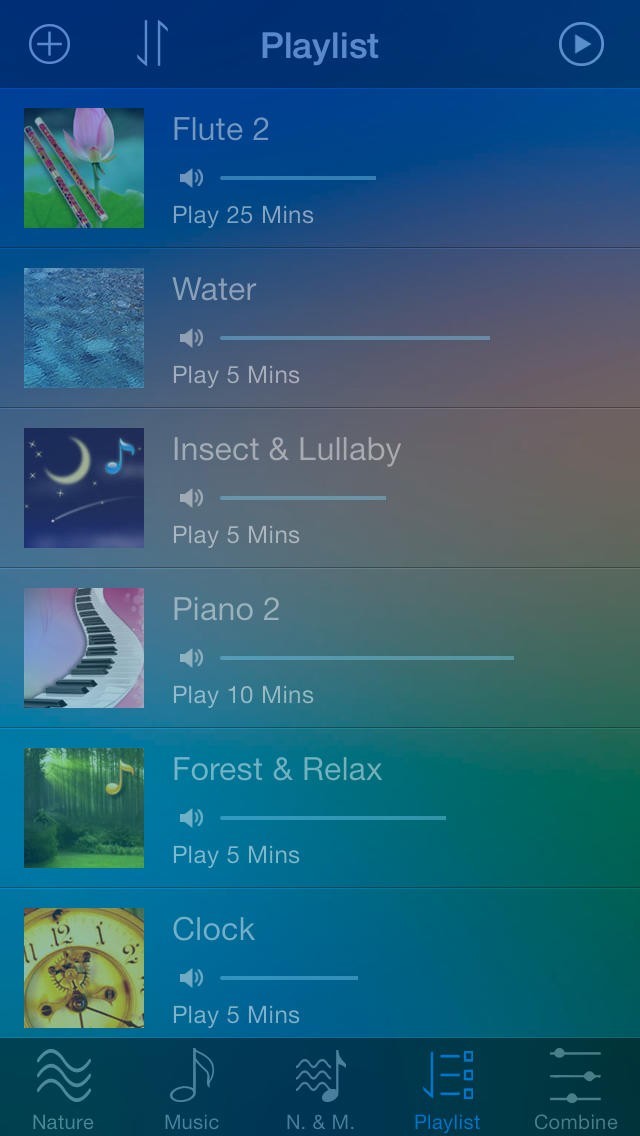Viewport: 640px width, 1136px height.
Task: Tap the Flute 2 volume slider
Action: (298, 178)
